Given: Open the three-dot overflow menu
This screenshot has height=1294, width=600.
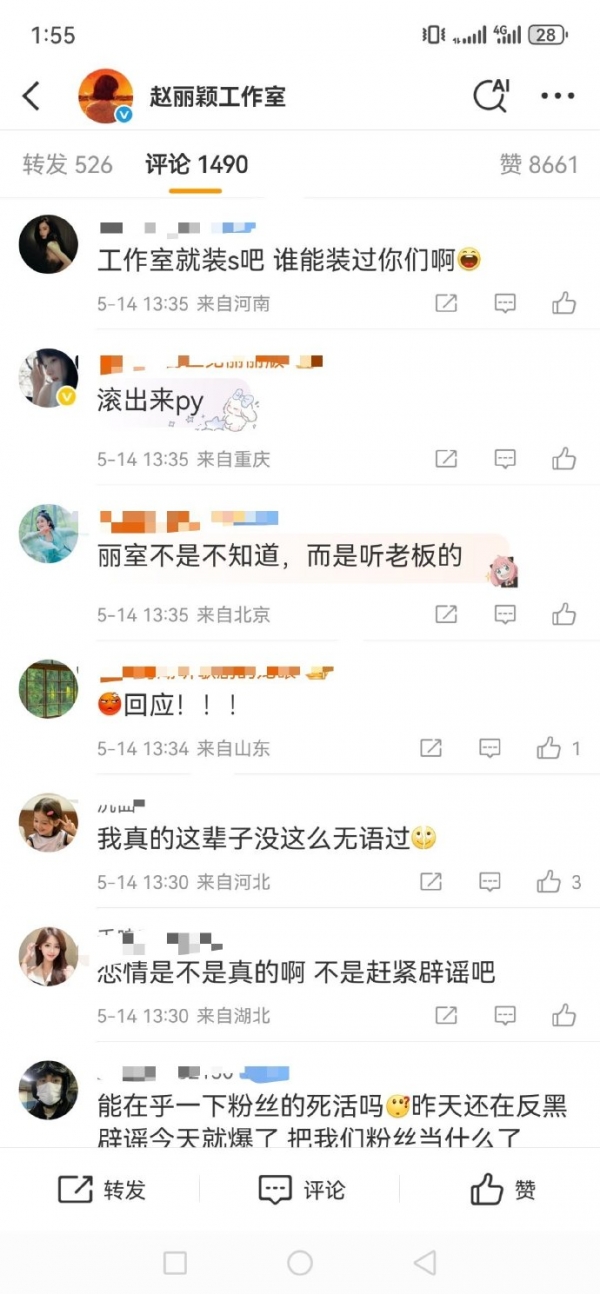Looking at the screenshot, I should coord(557,96).
